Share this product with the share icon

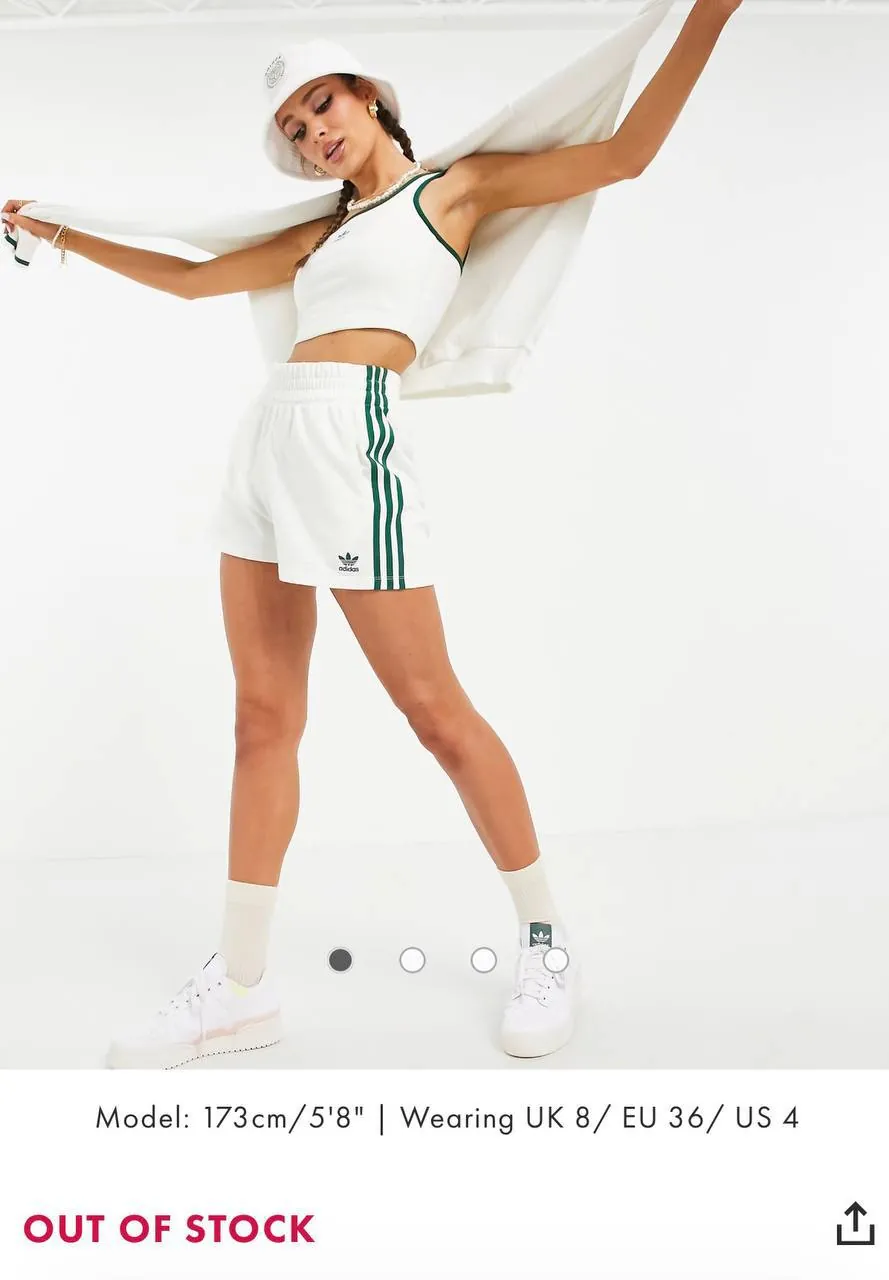coord(855,1224)
